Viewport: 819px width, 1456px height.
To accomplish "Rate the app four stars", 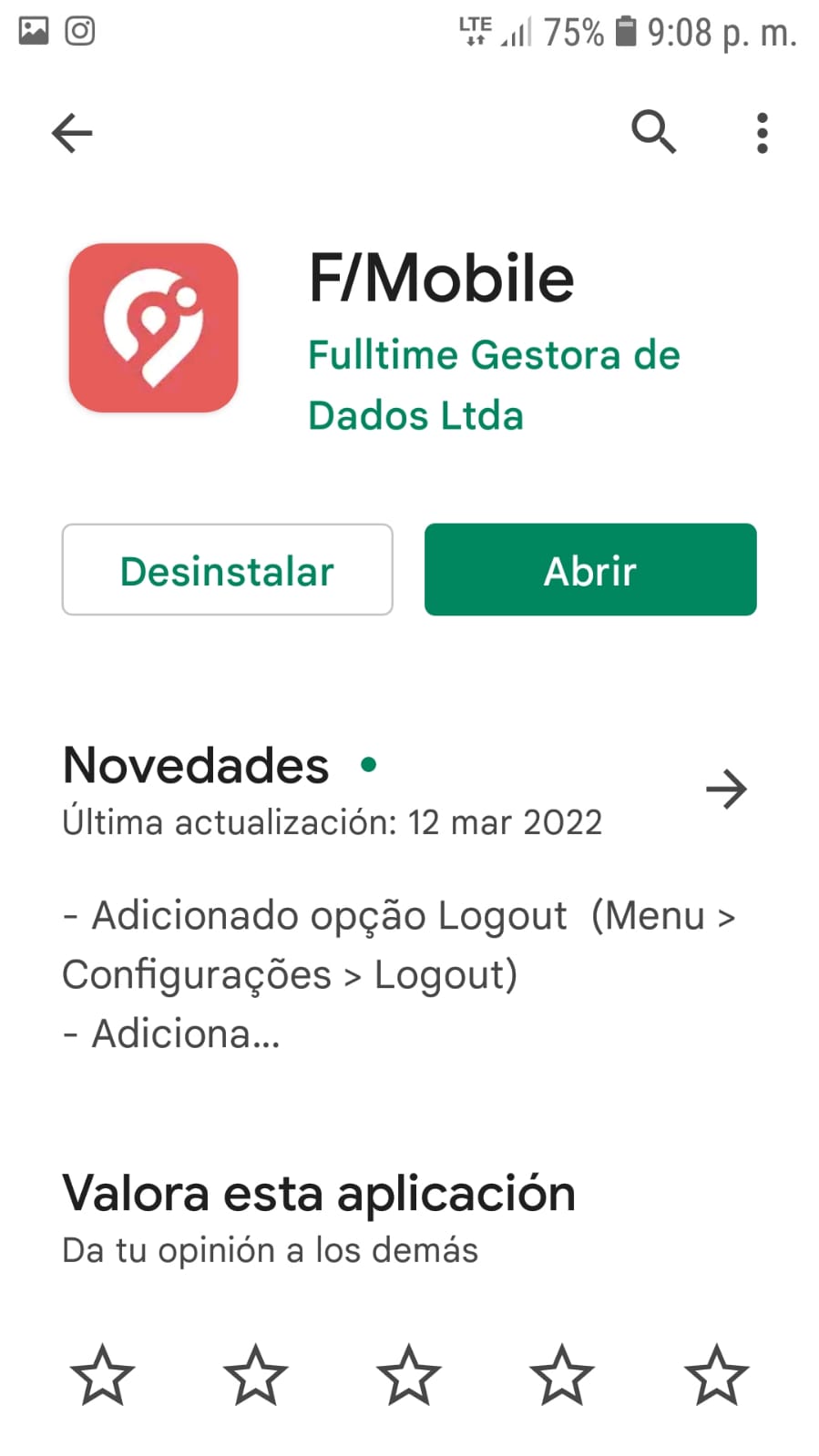I will click(x=562, y=1375).
